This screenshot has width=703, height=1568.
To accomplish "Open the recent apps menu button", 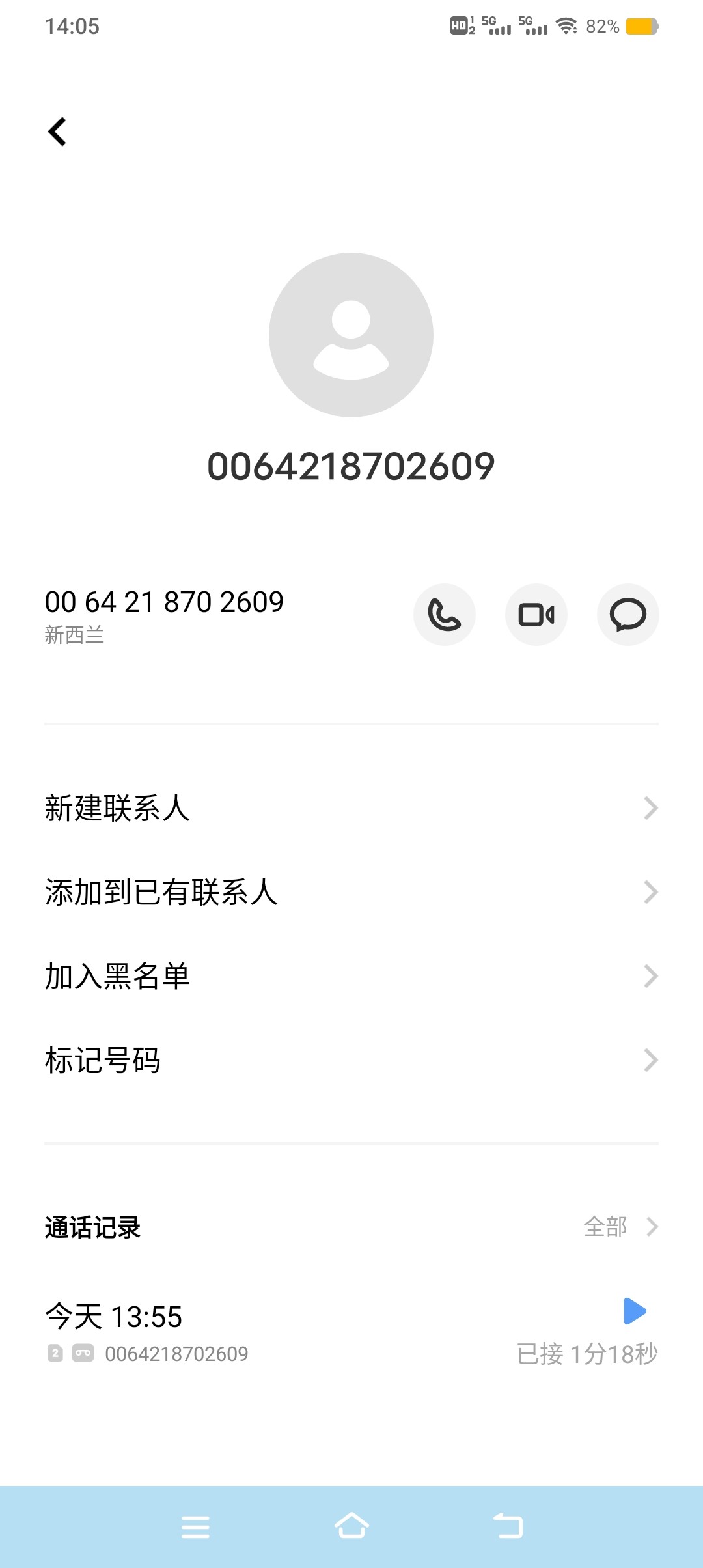I will pyautogui.click(x=195, y=1526).
